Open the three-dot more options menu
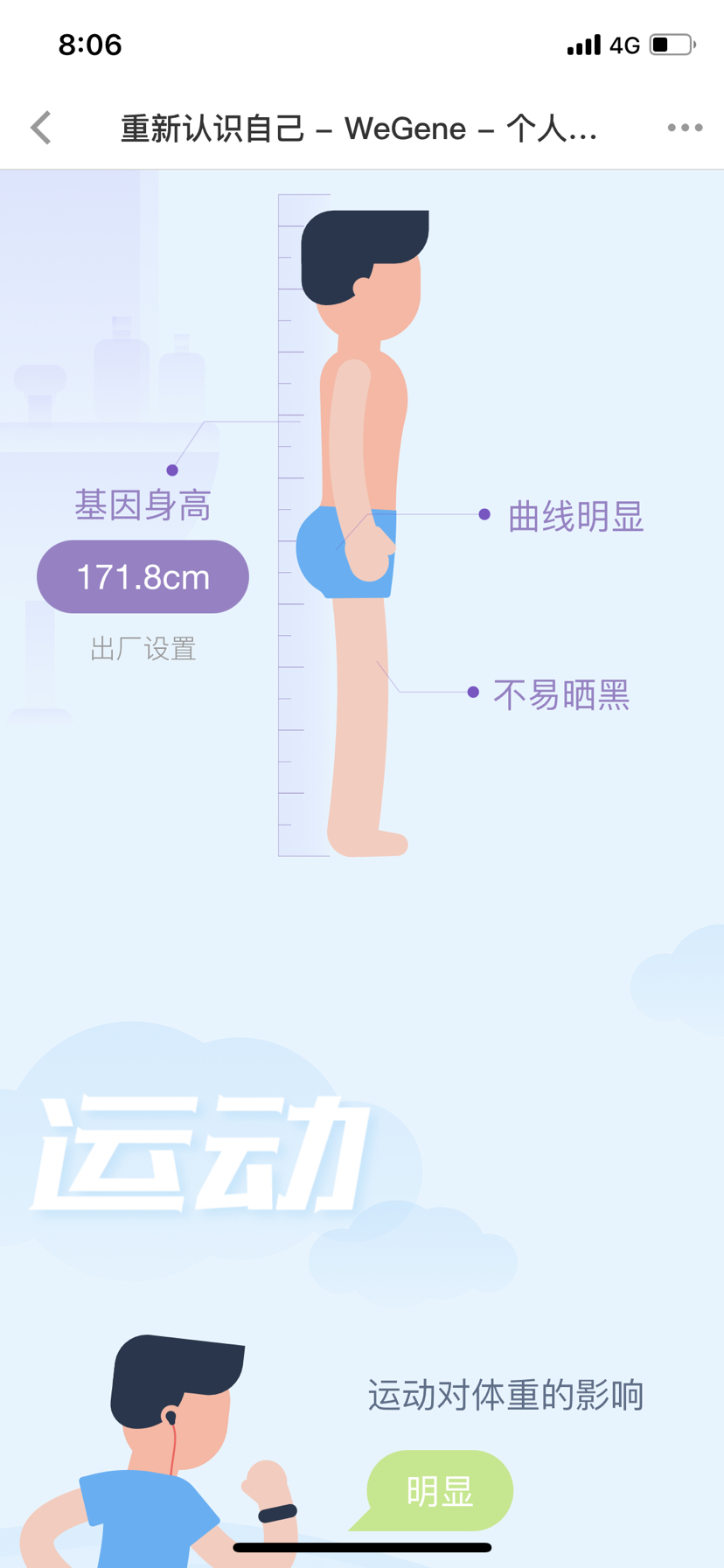The image size is (724, 1568). tap(685, 128)
